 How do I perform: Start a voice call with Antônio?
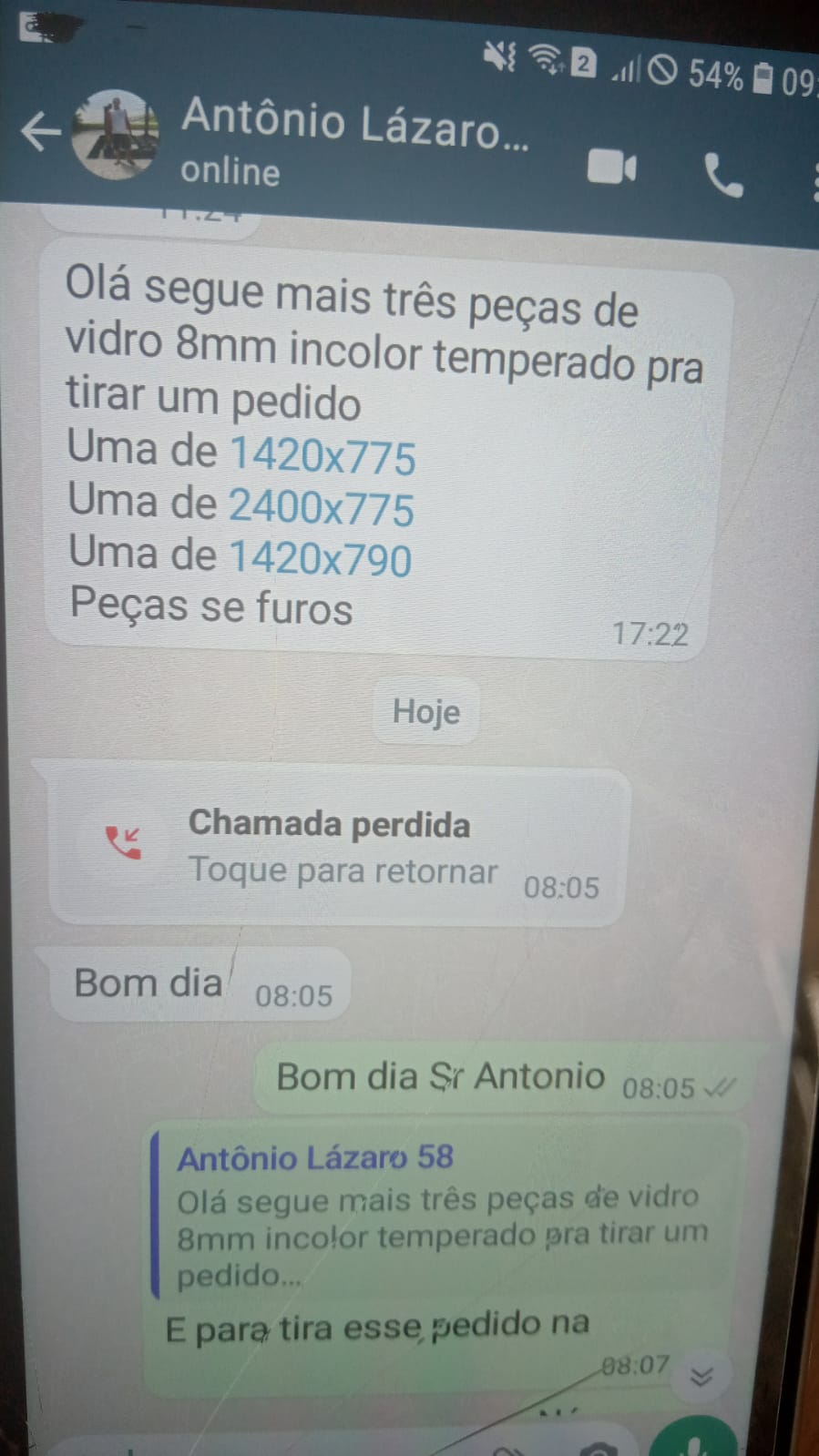pos(723,175)
